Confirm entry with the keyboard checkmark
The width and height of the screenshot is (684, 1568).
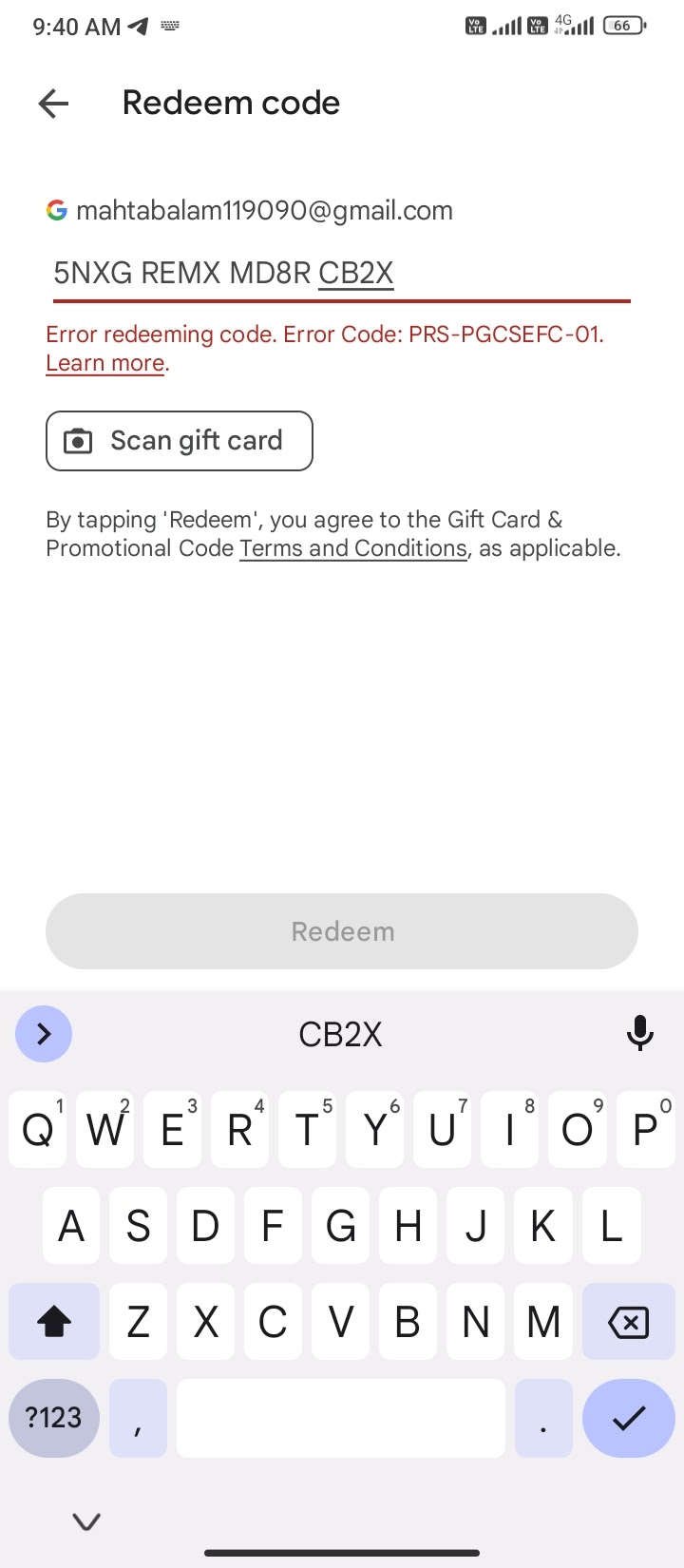pyautogui.click(x=629, y=1418)
